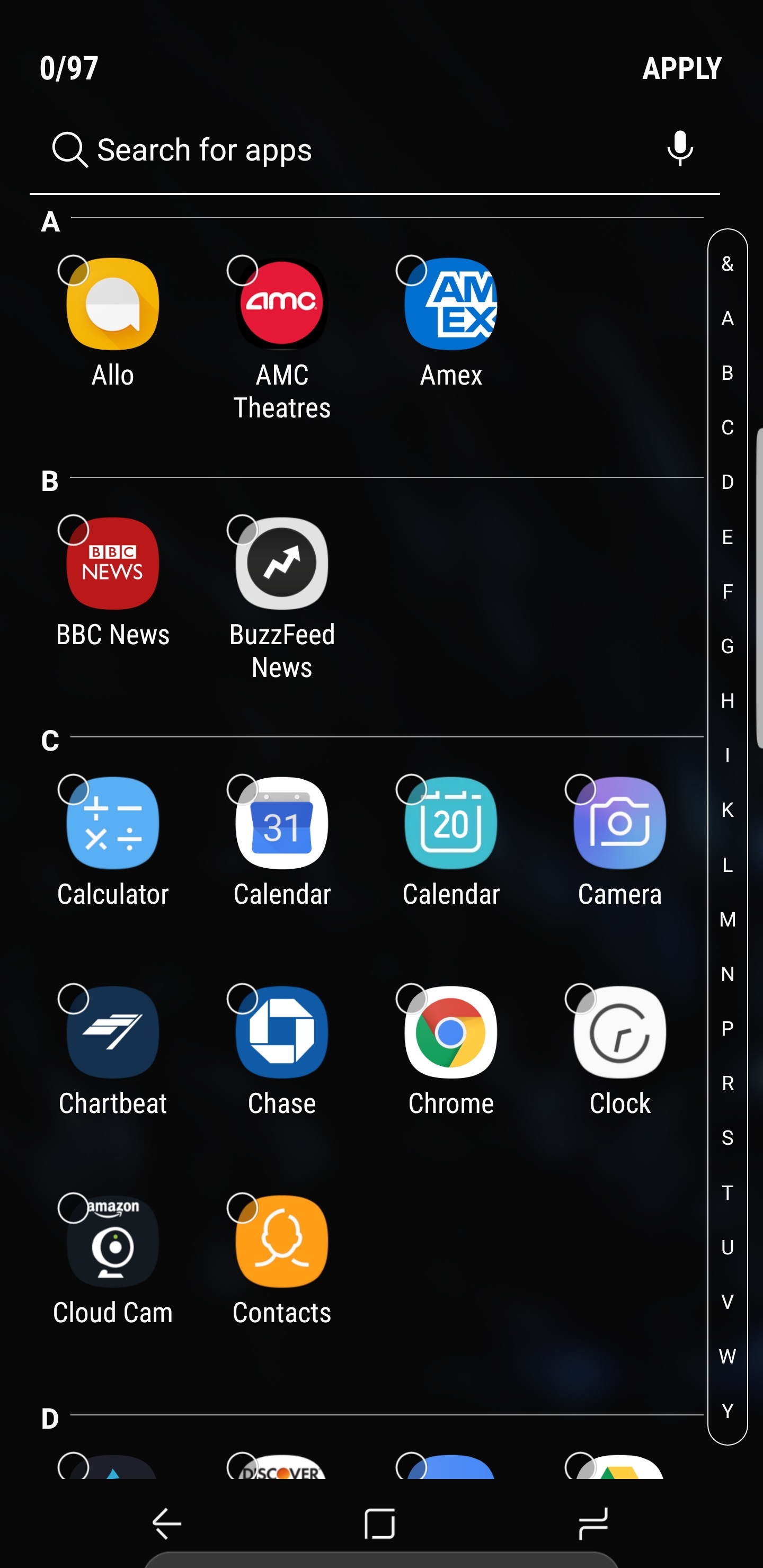Select the AMC Theatres app
Viewport: 763px width, 1568px height.
[281, 305]
